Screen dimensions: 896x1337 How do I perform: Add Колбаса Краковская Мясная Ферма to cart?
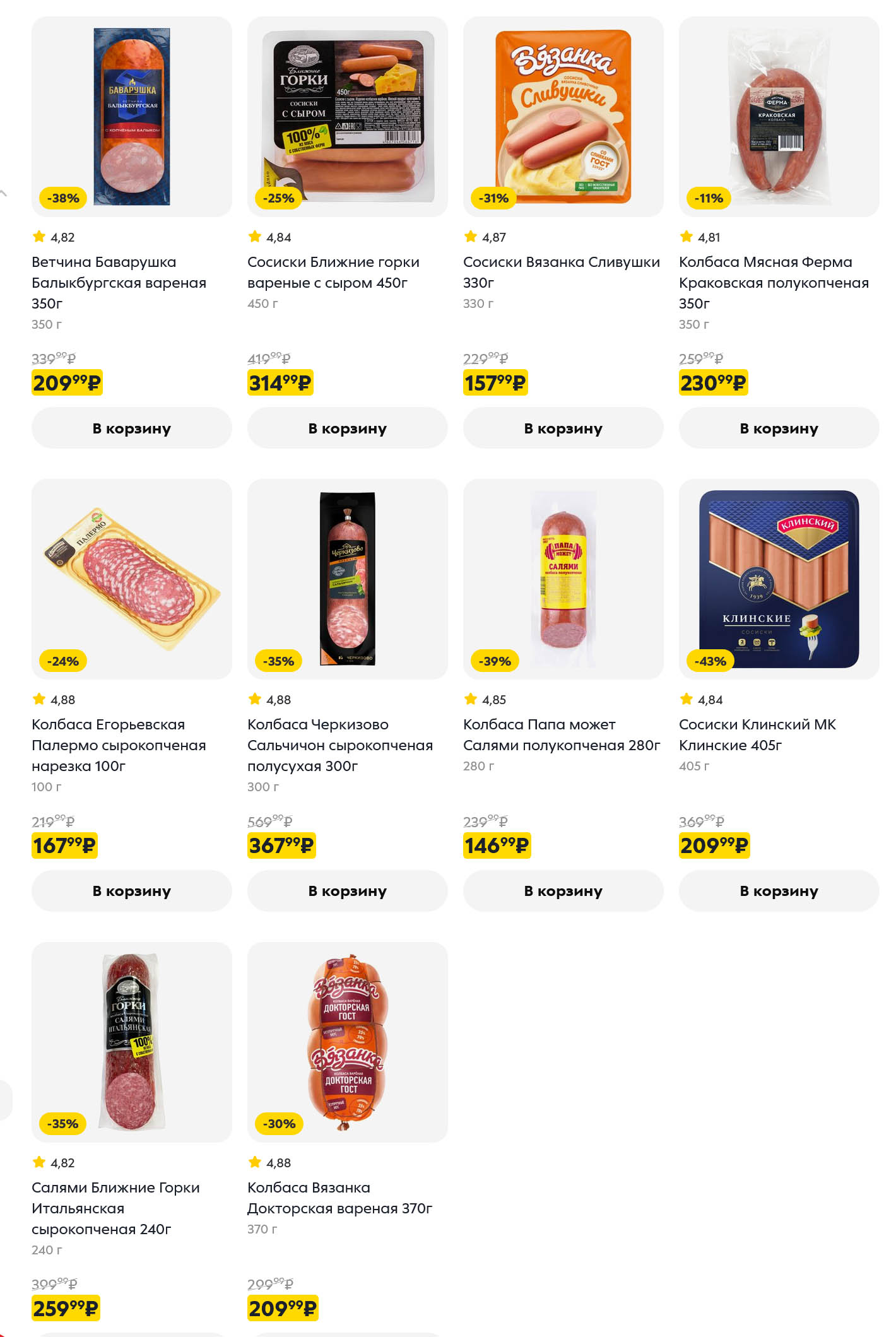coord(779,428)
